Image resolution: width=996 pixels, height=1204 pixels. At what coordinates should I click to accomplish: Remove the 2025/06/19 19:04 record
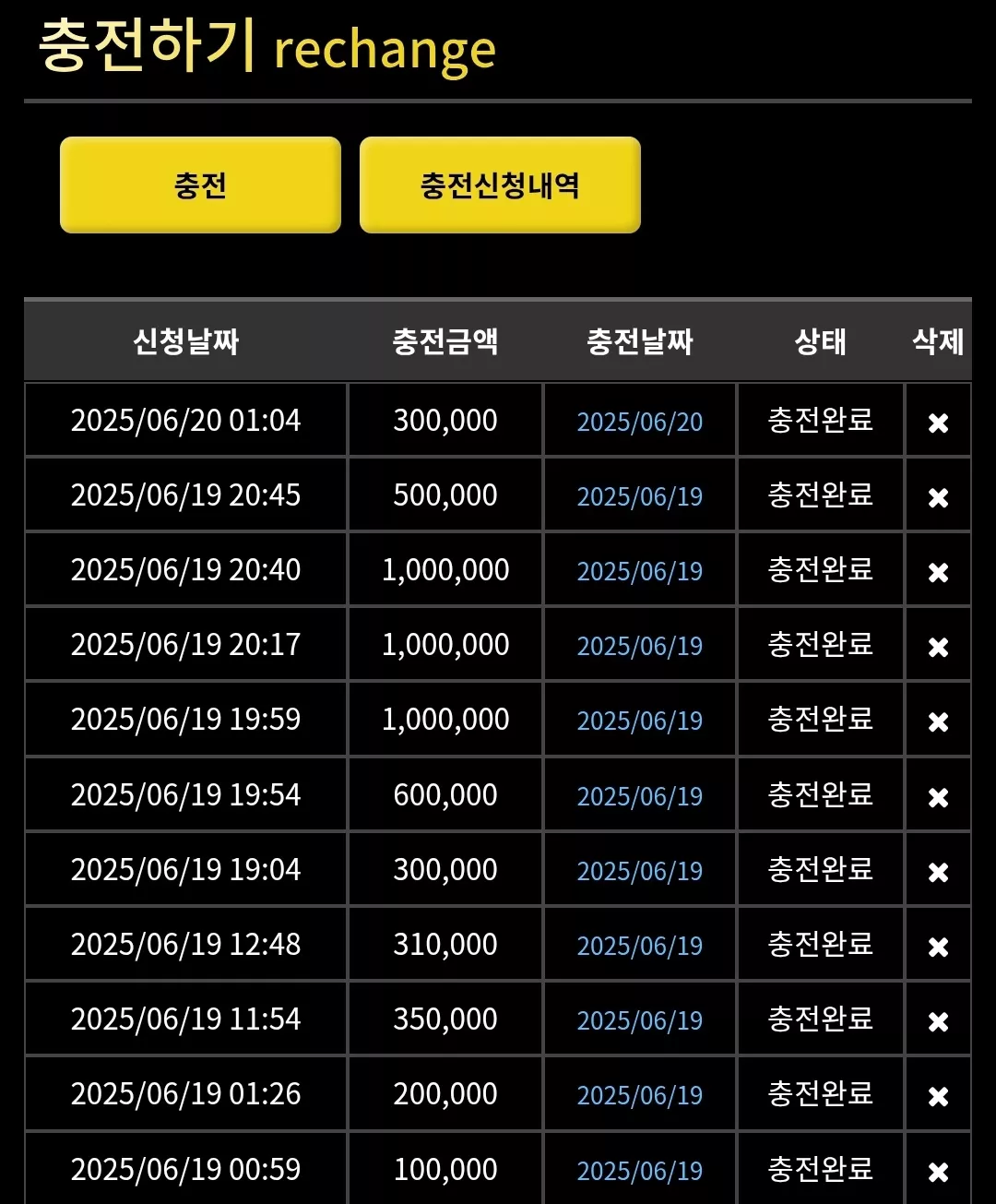pyautogui.click(x=938, y=872)
